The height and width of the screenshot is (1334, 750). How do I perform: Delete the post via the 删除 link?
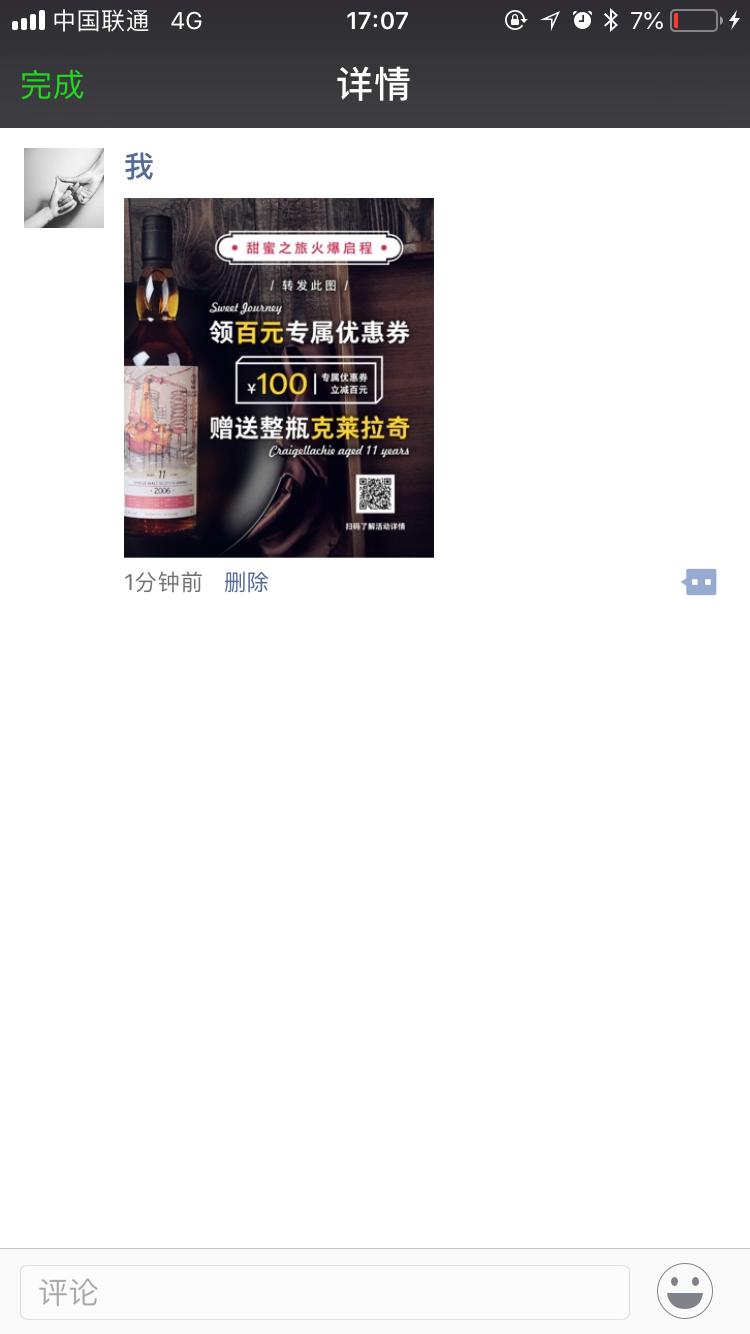click(x=246, y=581)
